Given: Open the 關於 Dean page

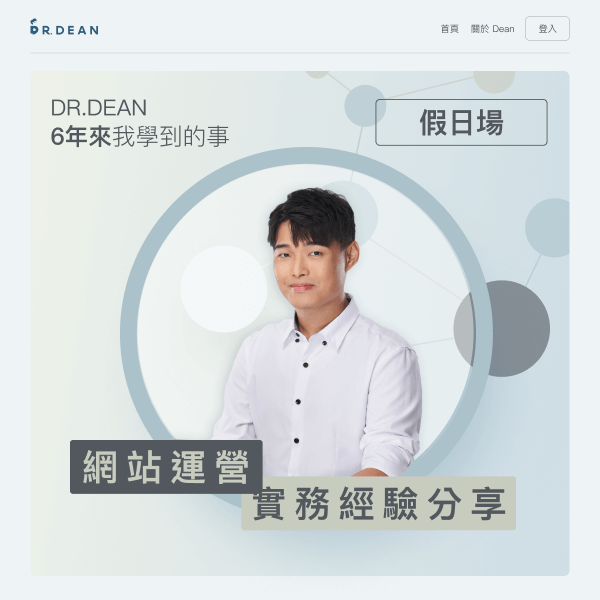Looking at the screenshot, I should click(x=492, y=29).
